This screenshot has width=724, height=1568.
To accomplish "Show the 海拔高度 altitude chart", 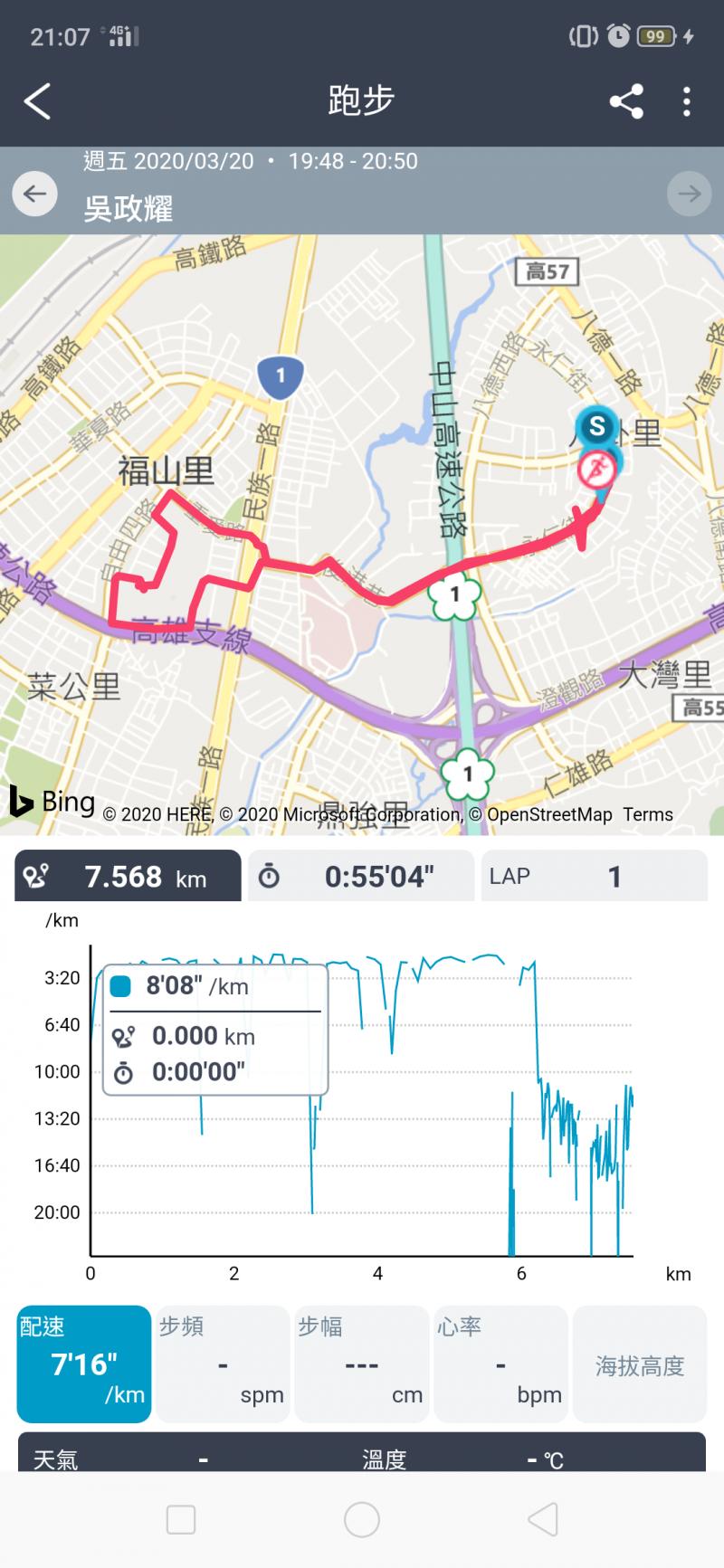I will [x=640, y=1364].
